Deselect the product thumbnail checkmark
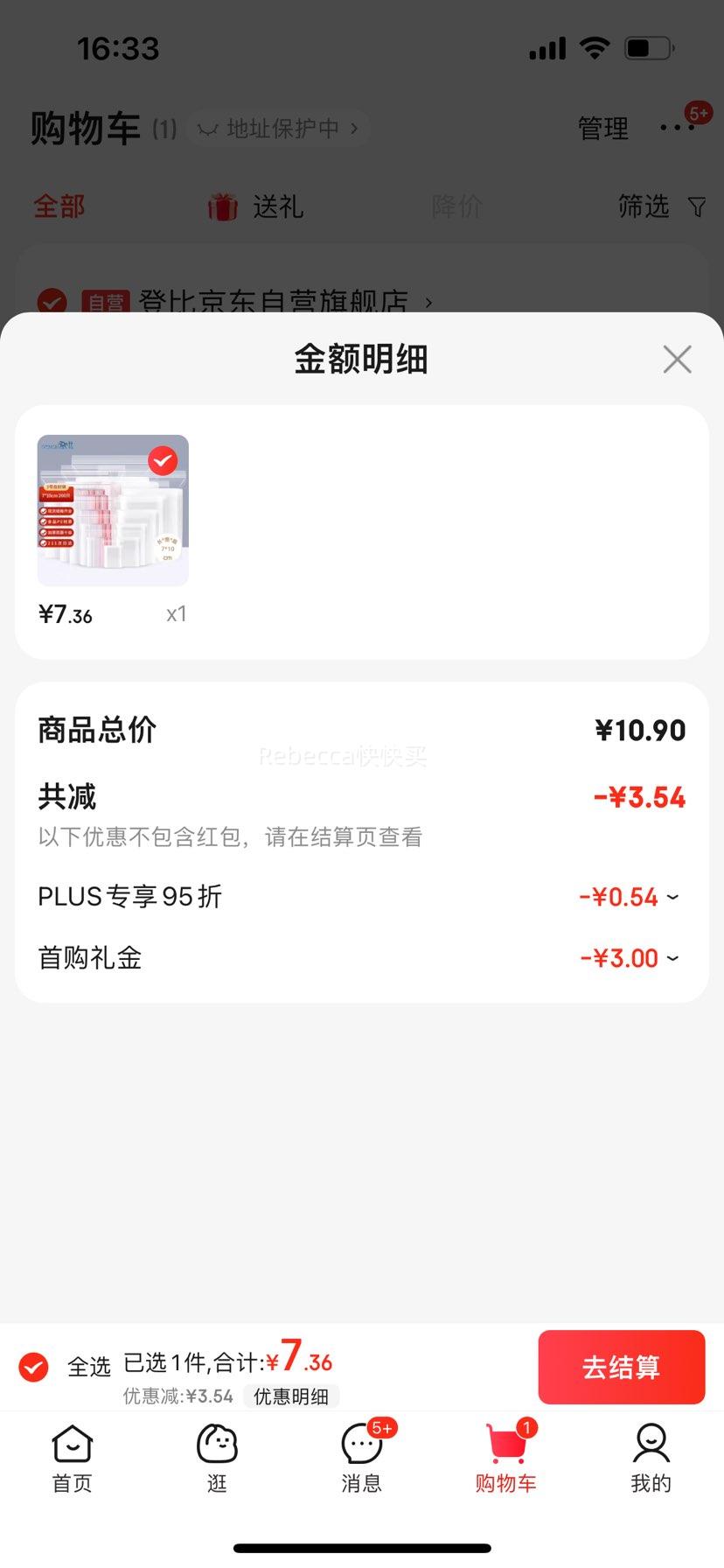Image resolution: width=724 pixels, height=1568 pixels. pos(163,459)
